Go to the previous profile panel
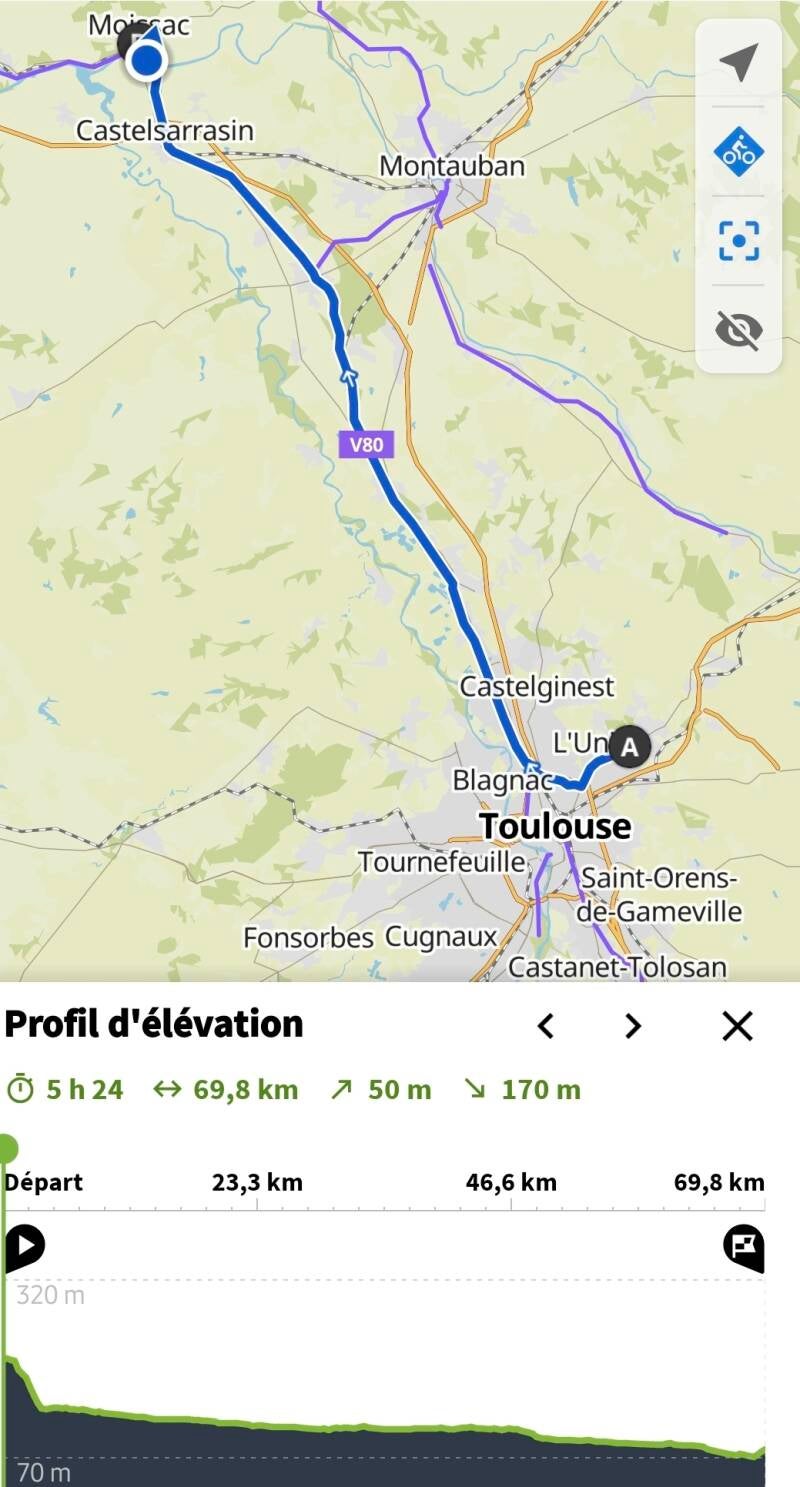This screenshot has height=1487, width=800. [545, 1026]
